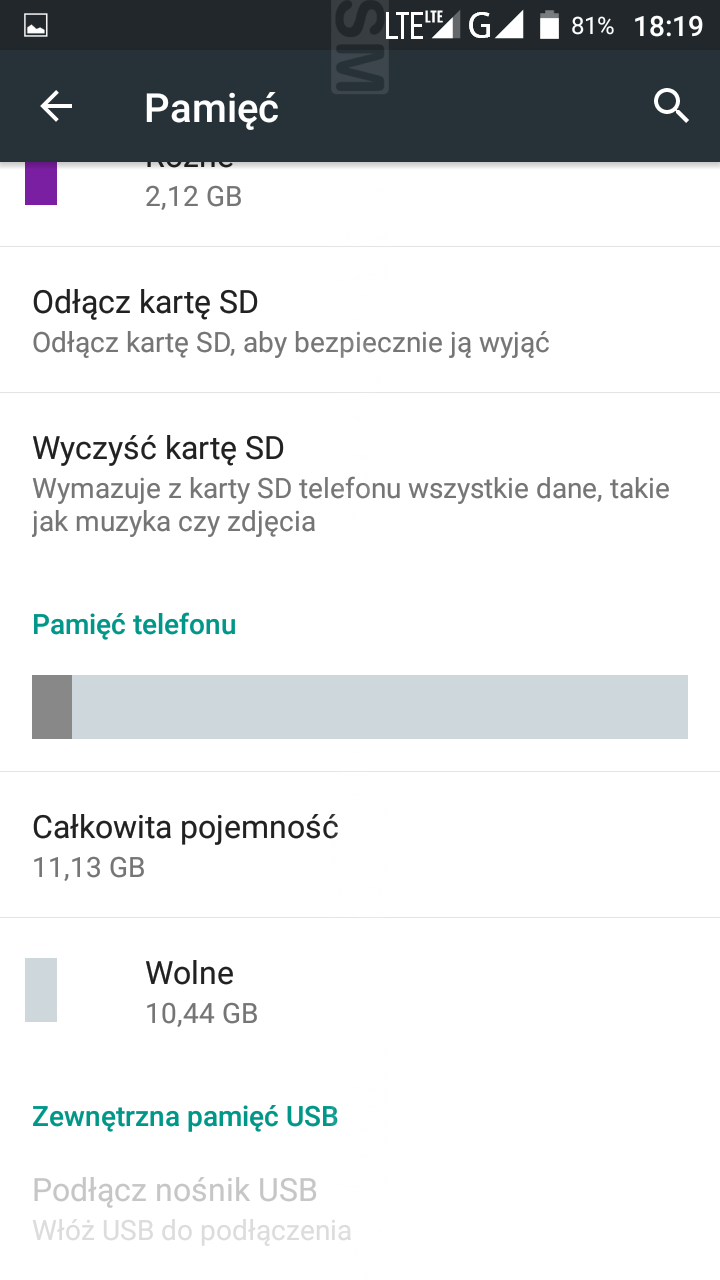Open Całkowita pojemność entry
Image resolution: width=720 pixels, height=1280 pixels.
pos(360,845)
